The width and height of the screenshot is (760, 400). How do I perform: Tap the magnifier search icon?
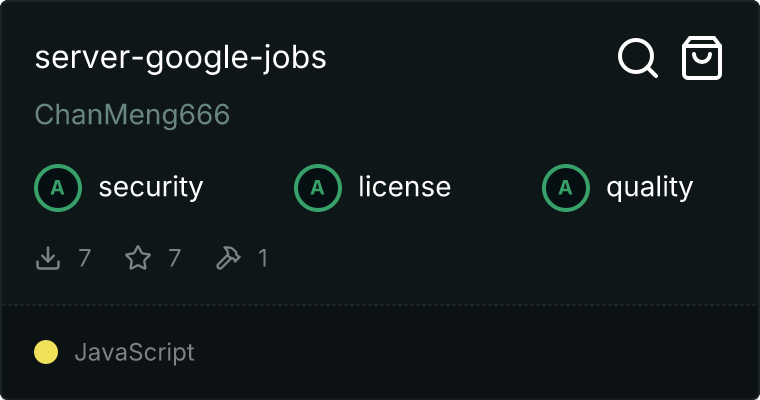[x=637, y=58]
